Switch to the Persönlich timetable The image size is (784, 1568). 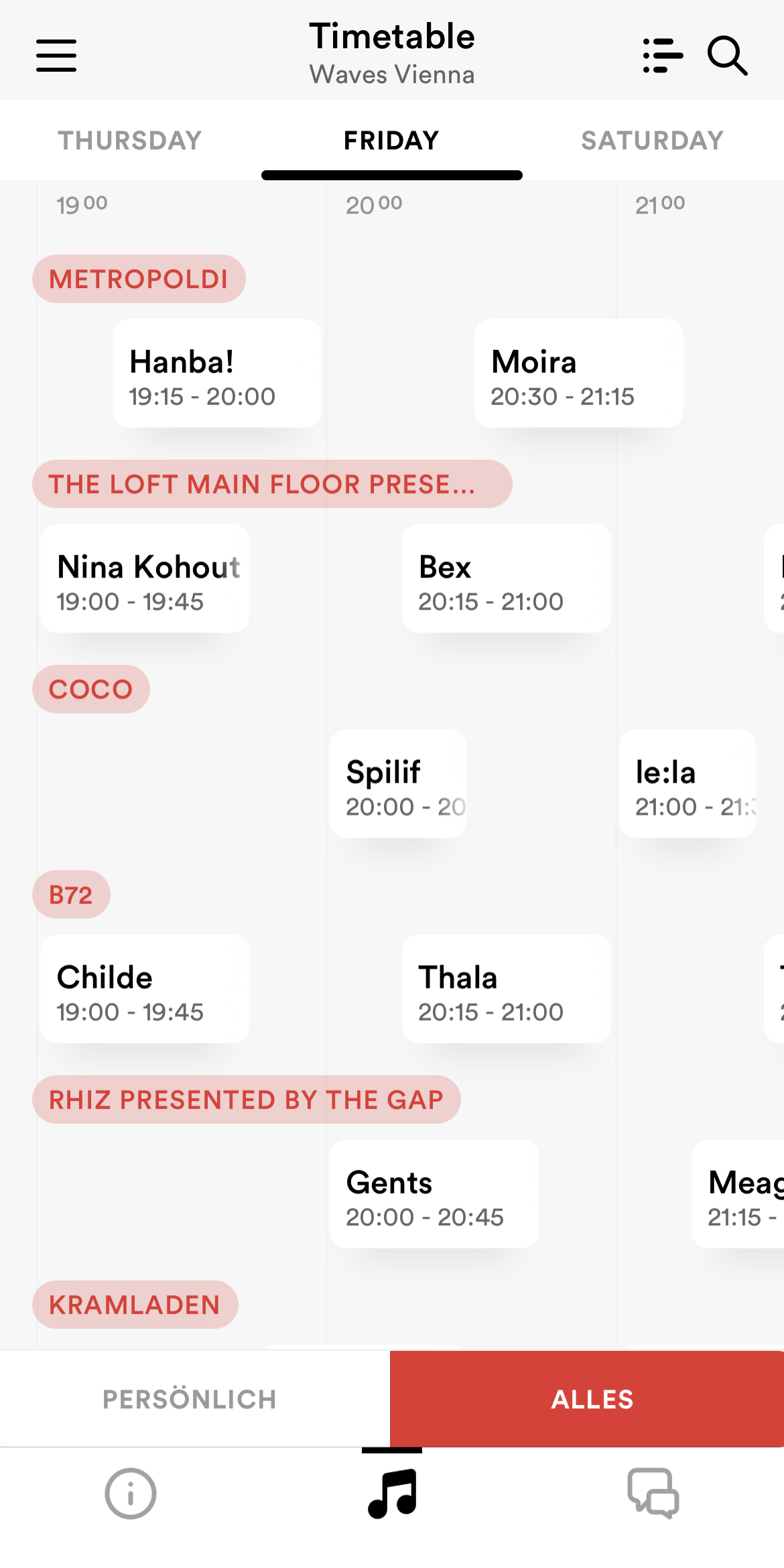(x=190, y=1399)
